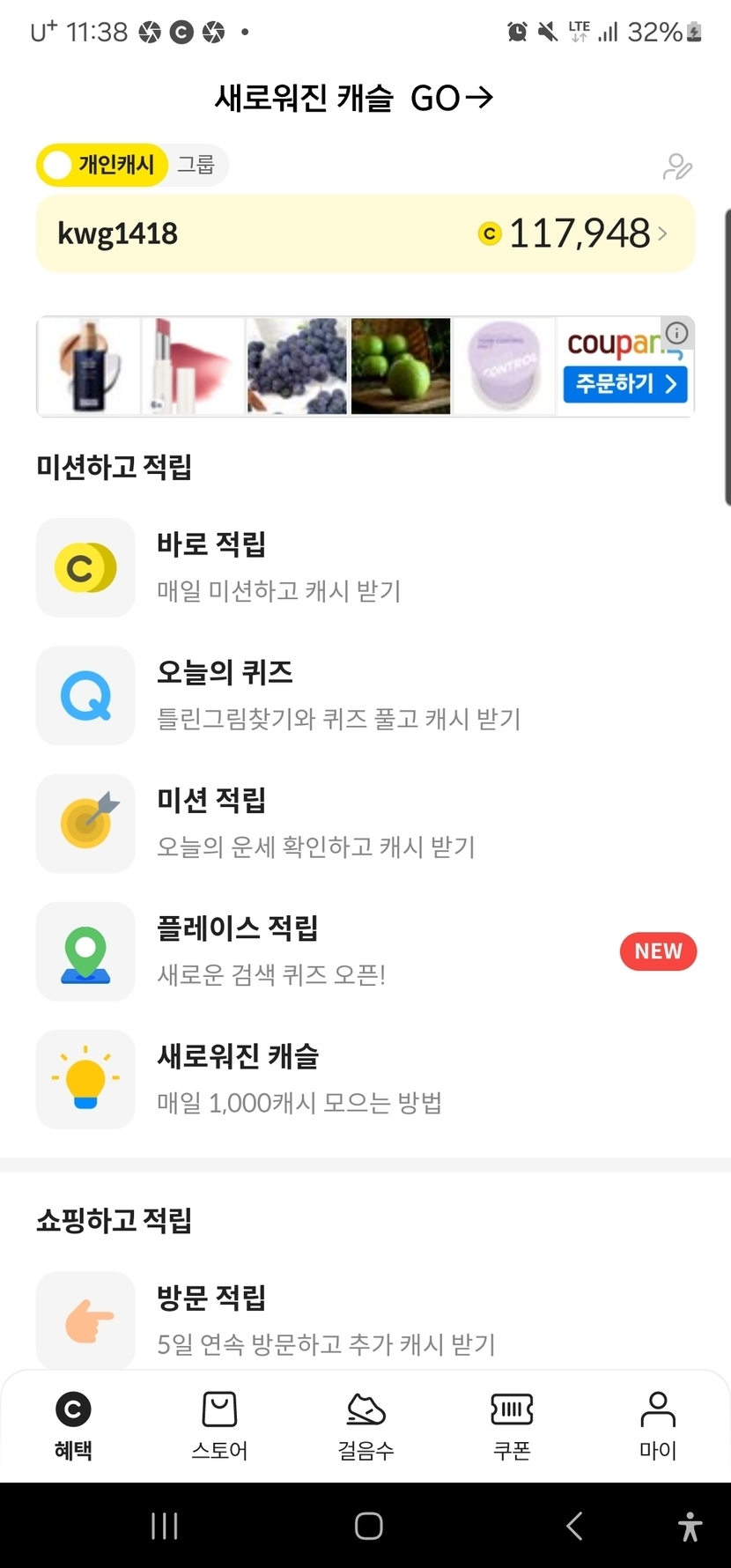Open 플레이스 적립 with NEW badge

click(365, 951)
